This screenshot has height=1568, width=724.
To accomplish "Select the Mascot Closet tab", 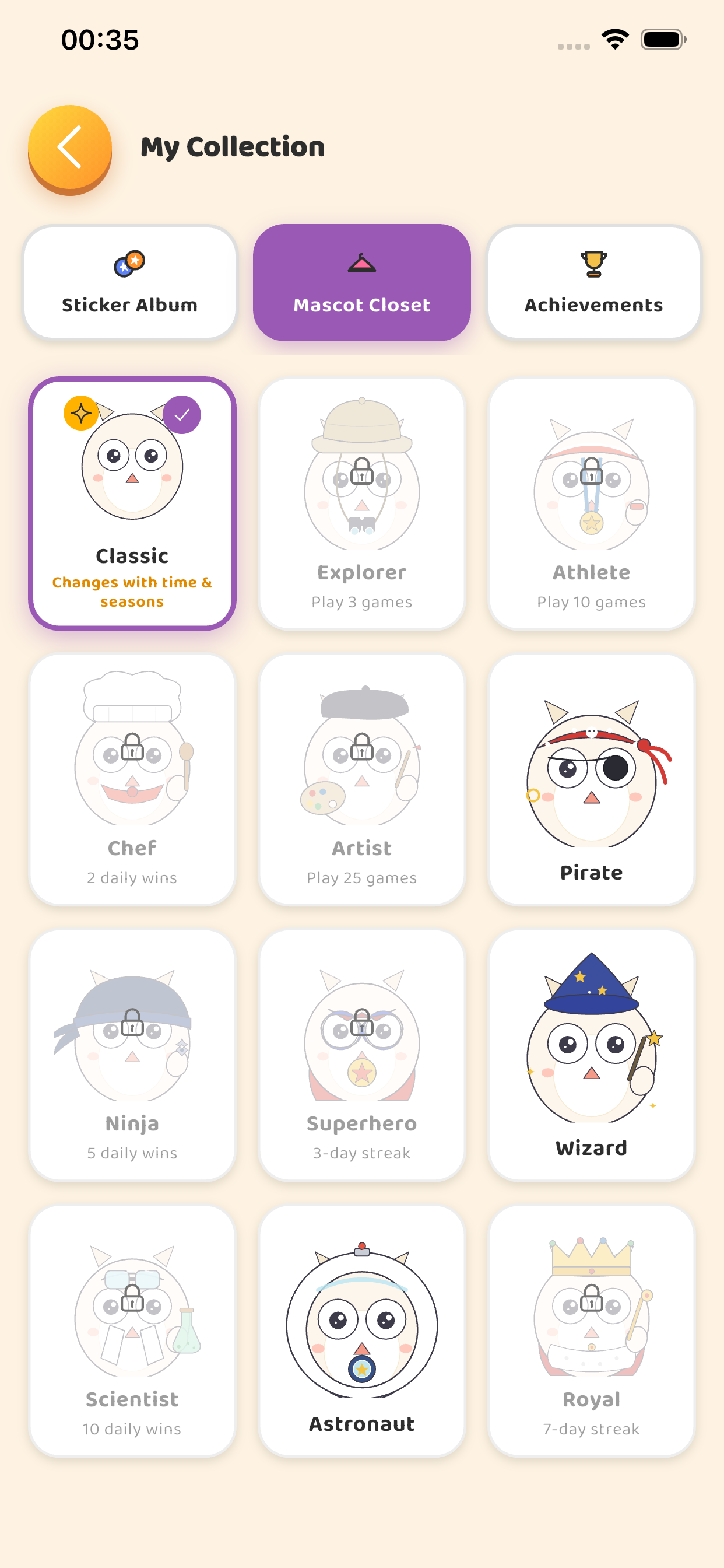I will coord(362,282).
